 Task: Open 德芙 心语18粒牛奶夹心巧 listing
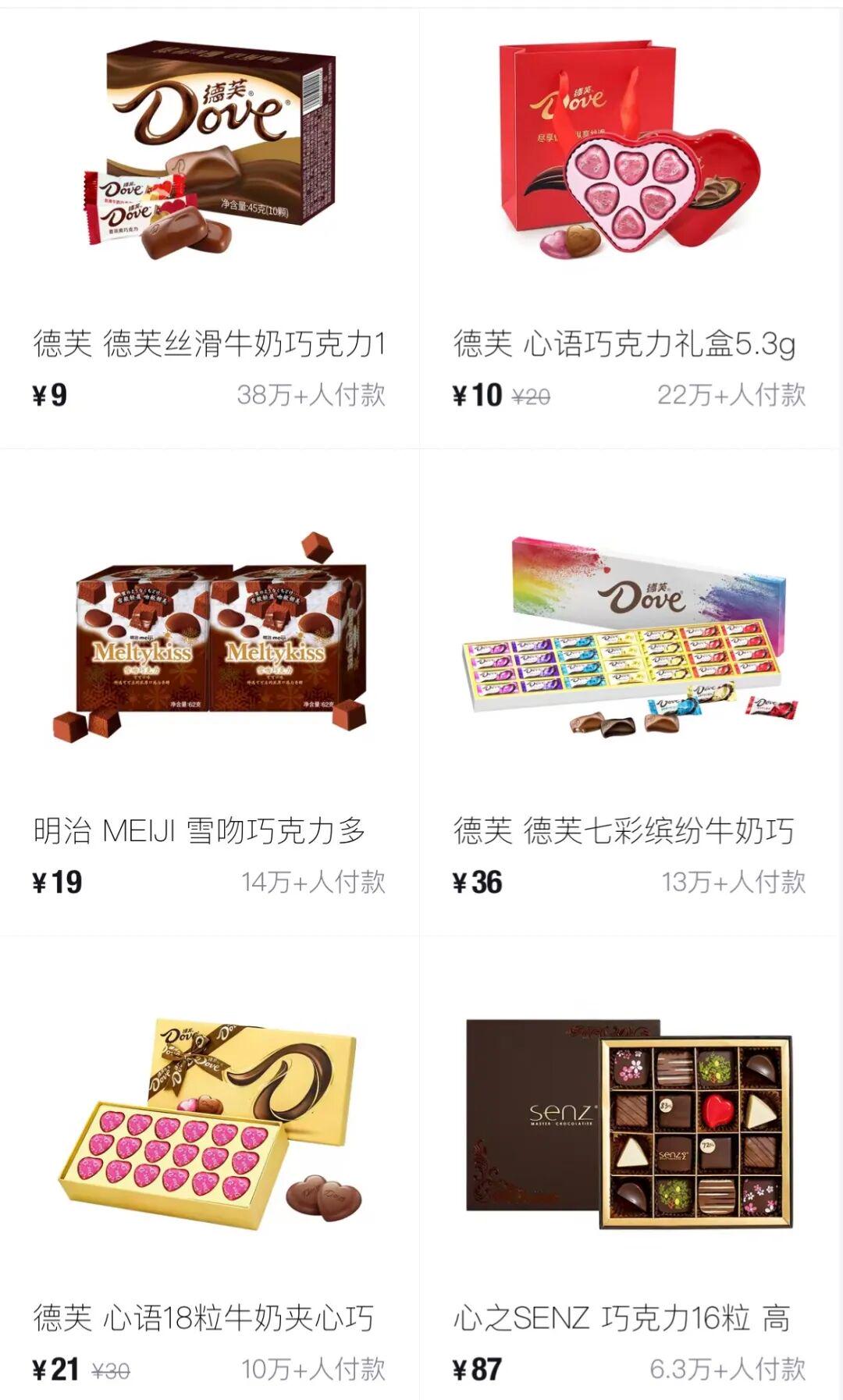tap(209, 1168)
